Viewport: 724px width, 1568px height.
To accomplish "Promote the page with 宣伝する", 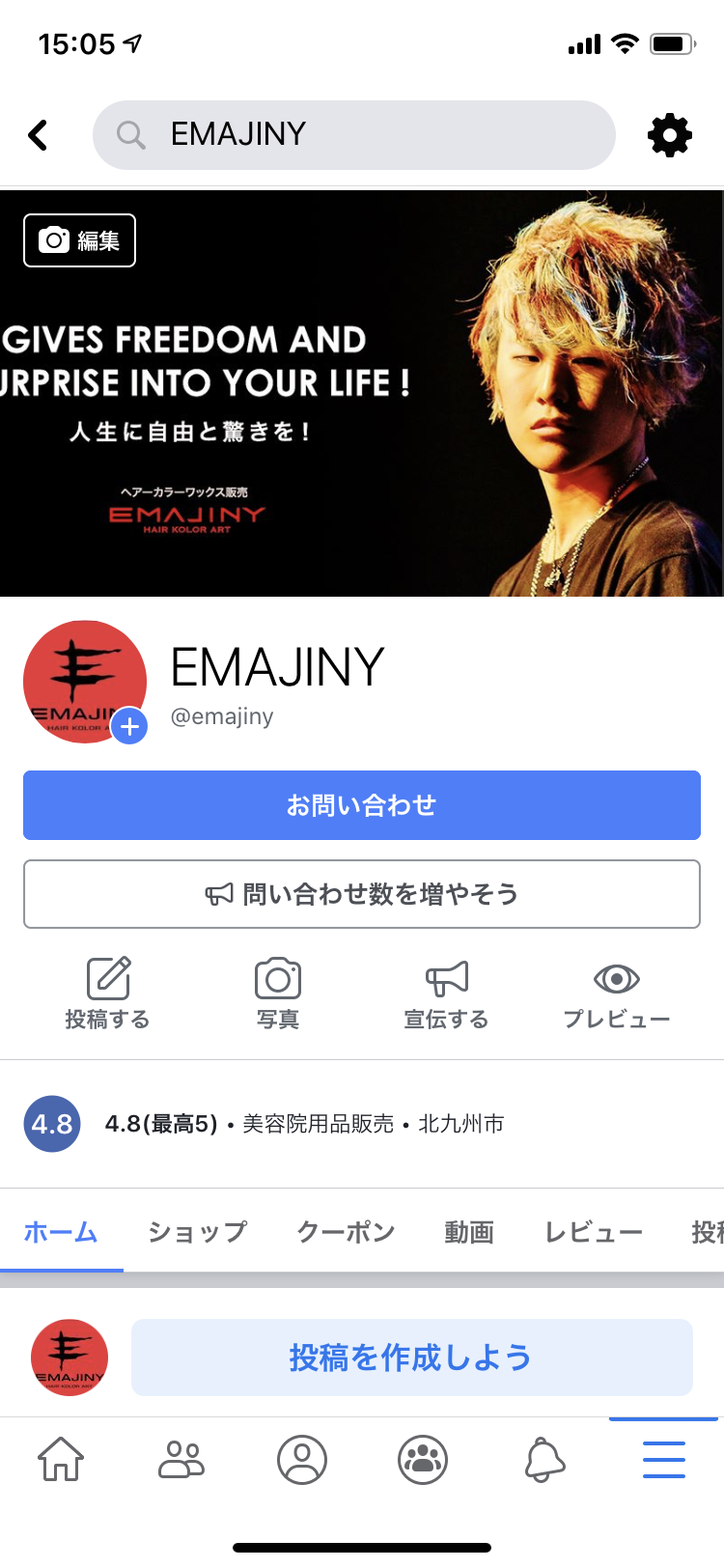I will coord(446,994).
